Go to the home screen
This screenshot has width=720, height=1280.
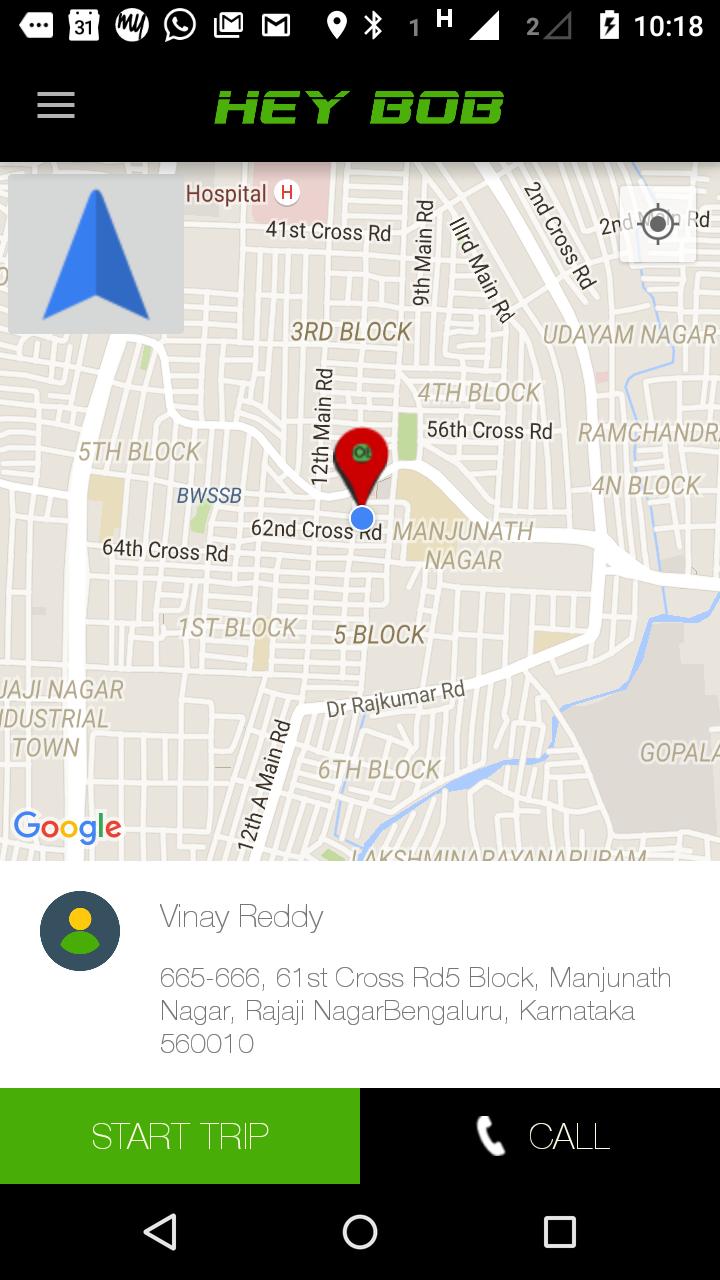click(360, 1232)
